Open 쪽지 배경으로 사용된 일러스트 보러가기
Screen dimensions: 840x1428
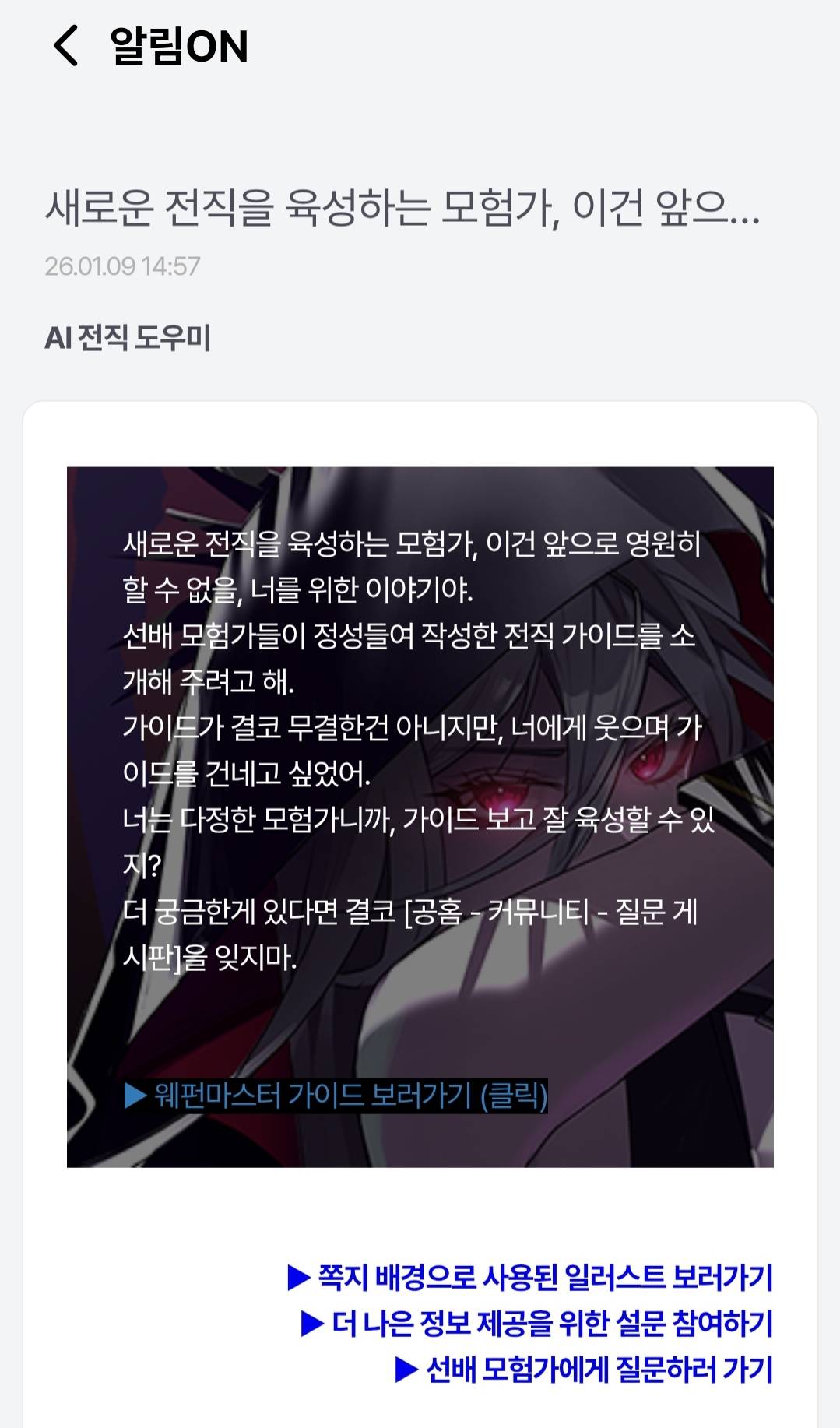(530, 1277)
